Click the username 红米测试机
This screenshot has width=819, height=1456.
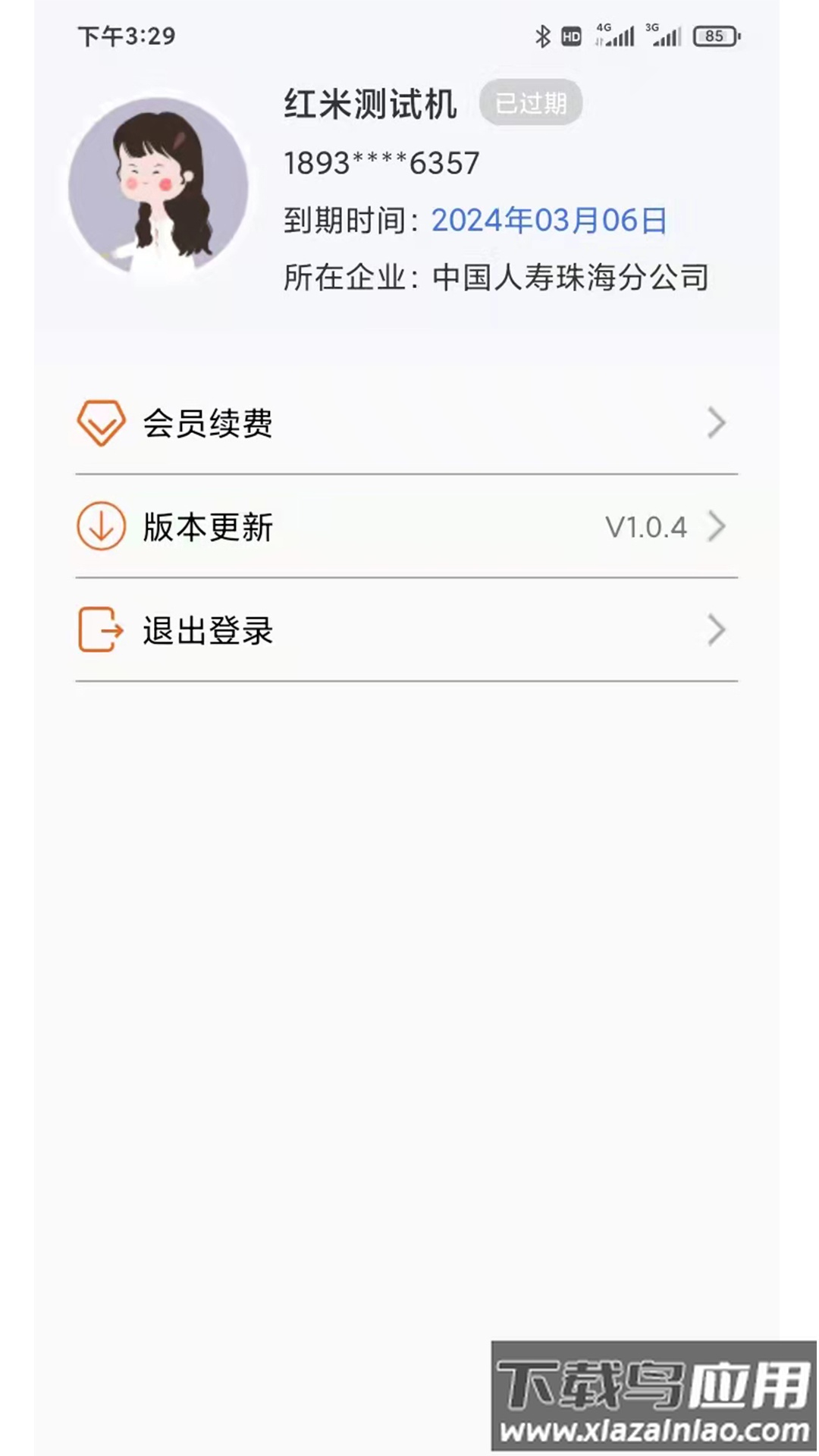pos(371,104)
